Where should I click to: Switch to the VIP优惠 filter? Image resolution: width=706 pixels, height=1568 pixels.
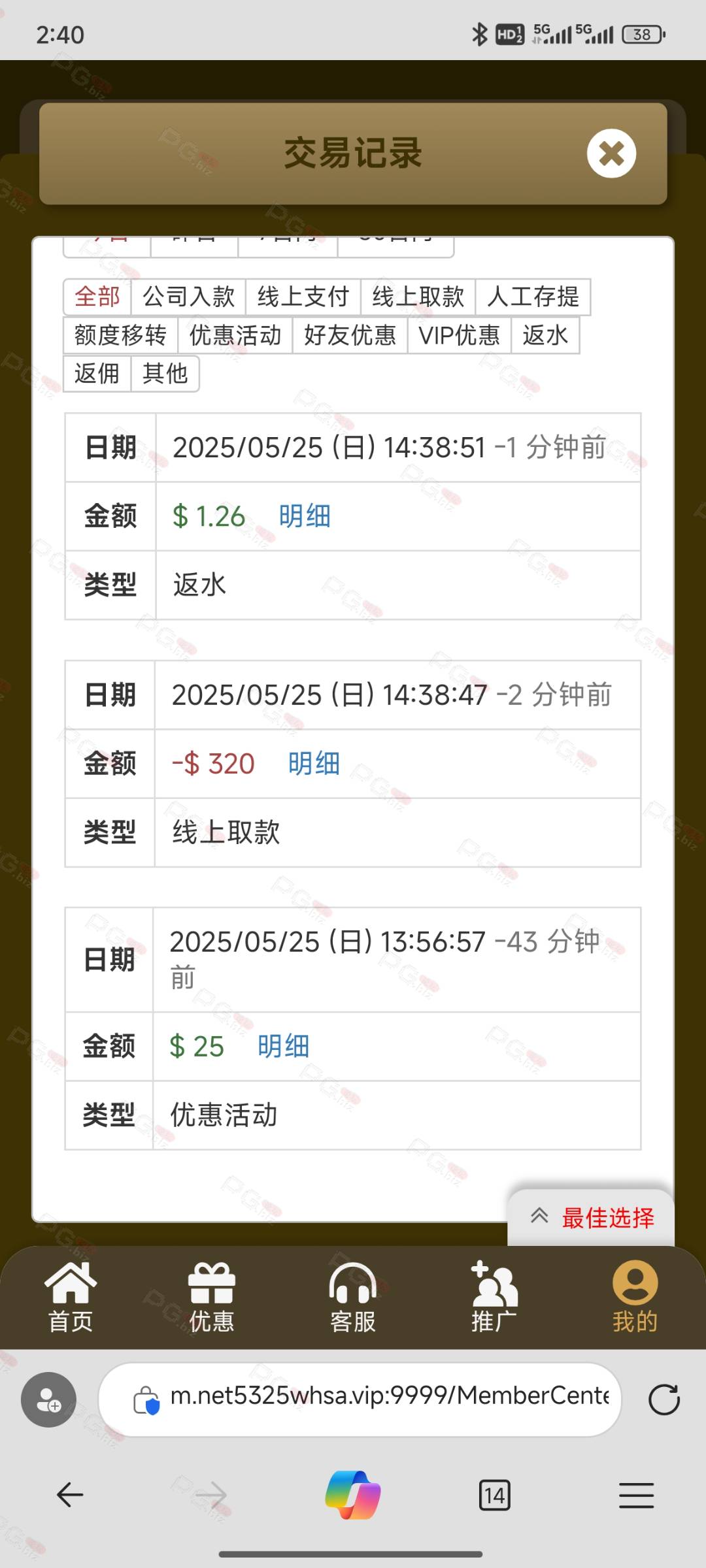(460, 335)
